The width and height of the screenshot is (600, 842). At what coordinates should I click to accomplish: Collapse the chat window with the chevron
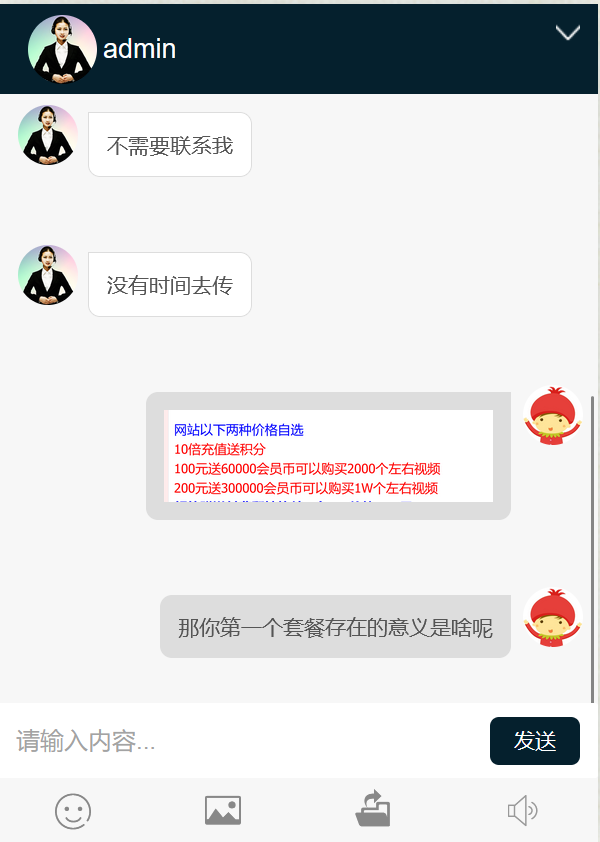tap(568, 33)
